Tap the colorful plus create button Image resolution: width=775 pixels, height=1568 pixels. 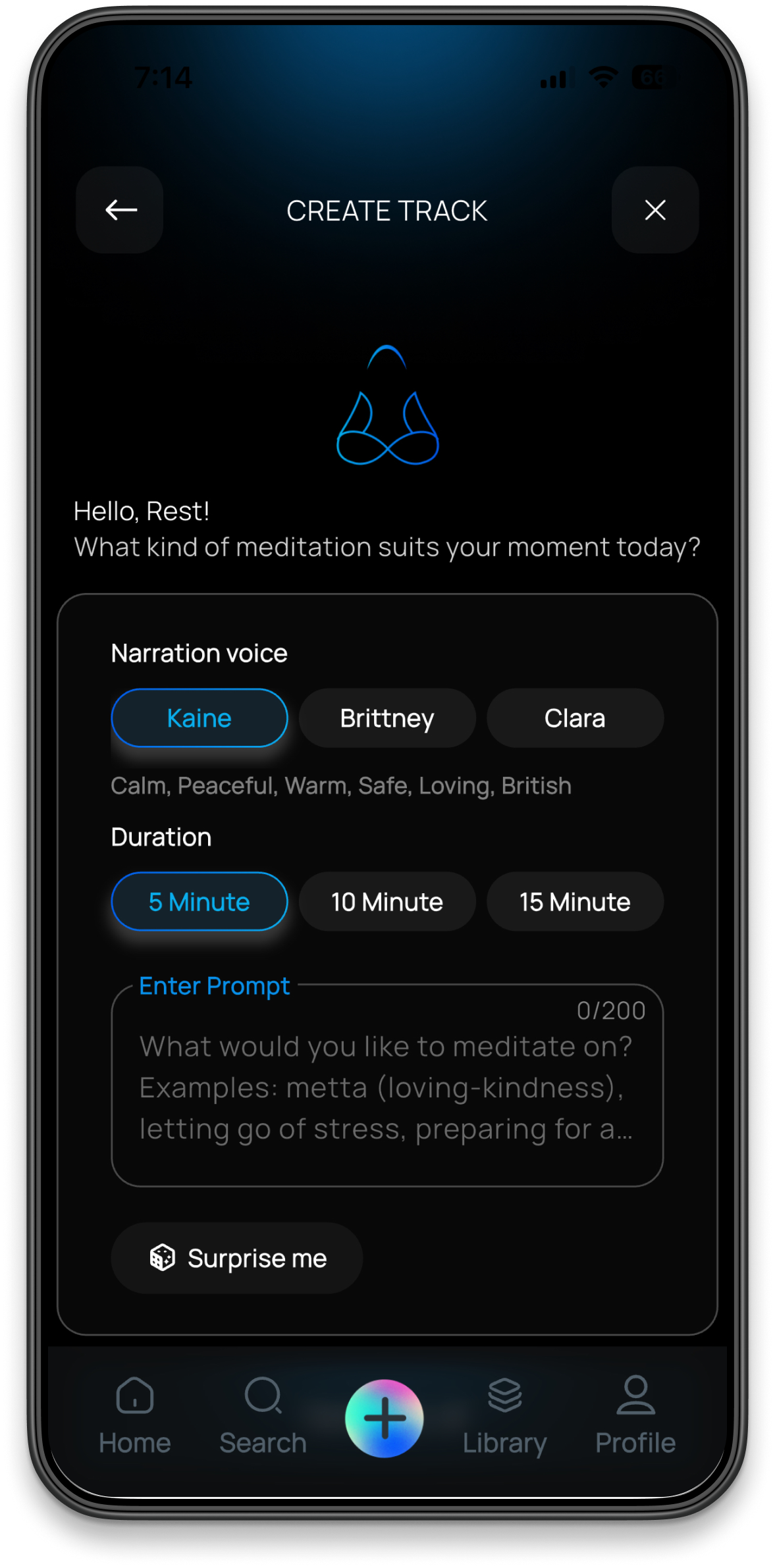[385, 1418]
